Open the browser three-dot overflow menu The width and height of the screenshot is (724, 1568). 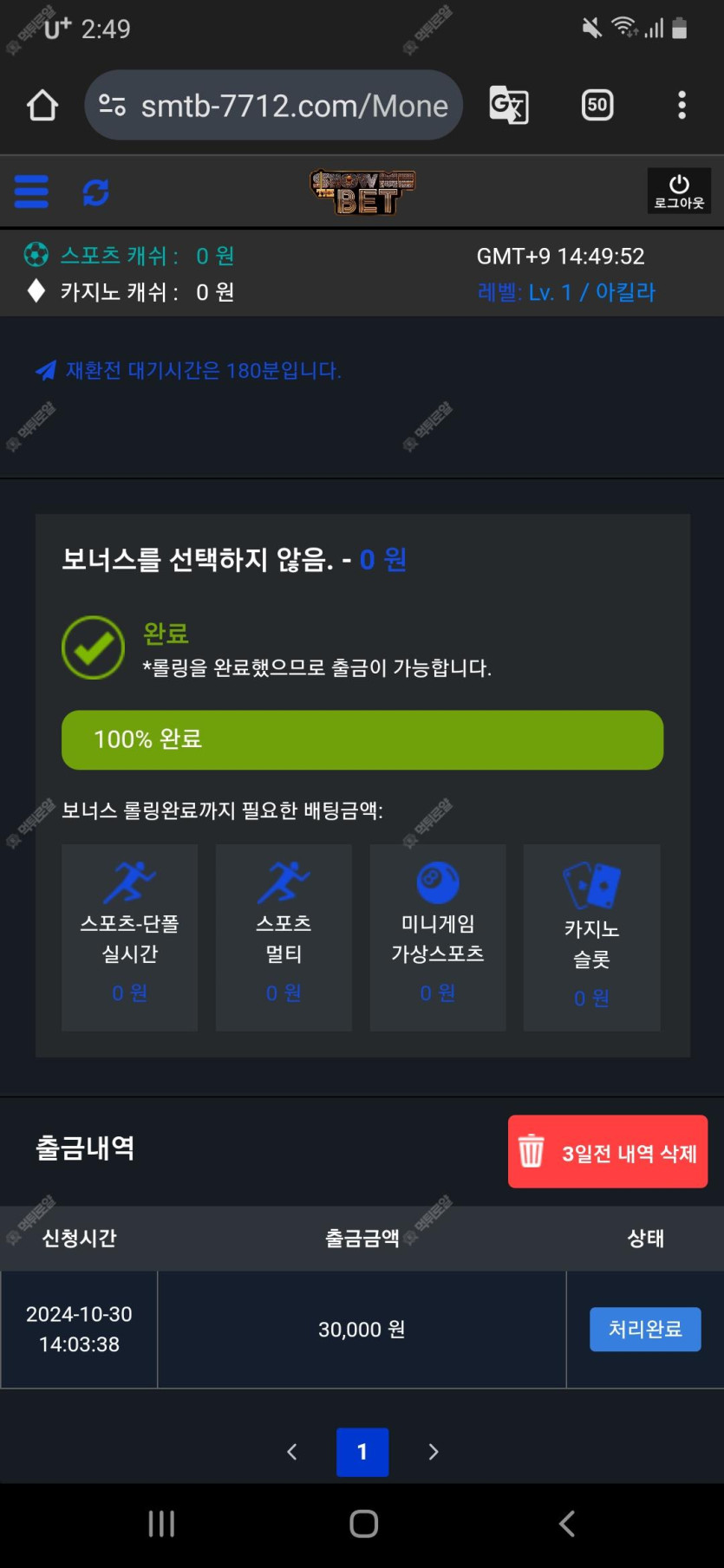point(682,106)
